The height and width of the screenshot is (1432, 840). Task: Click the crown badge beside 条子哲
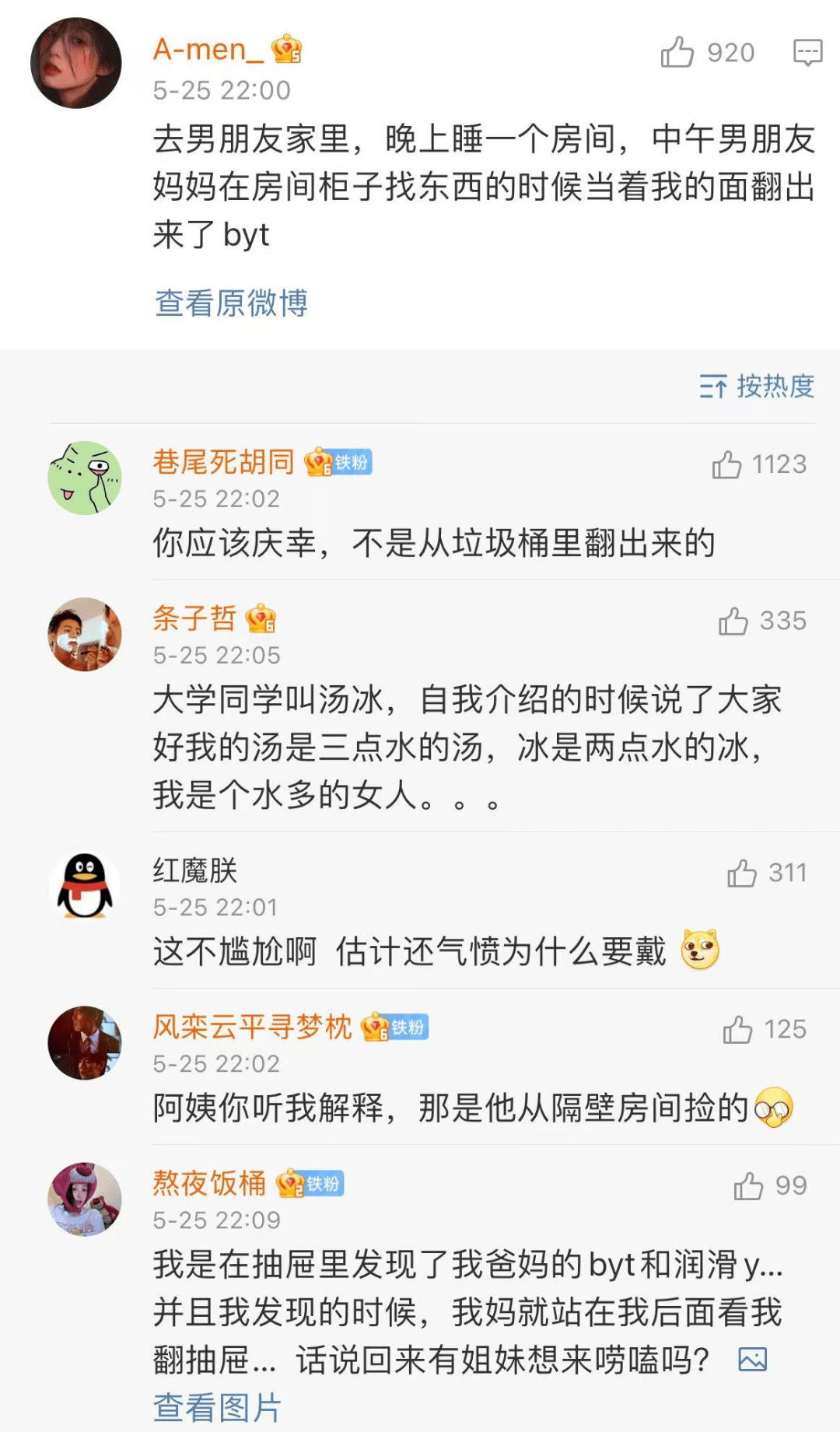pos(263,620)
